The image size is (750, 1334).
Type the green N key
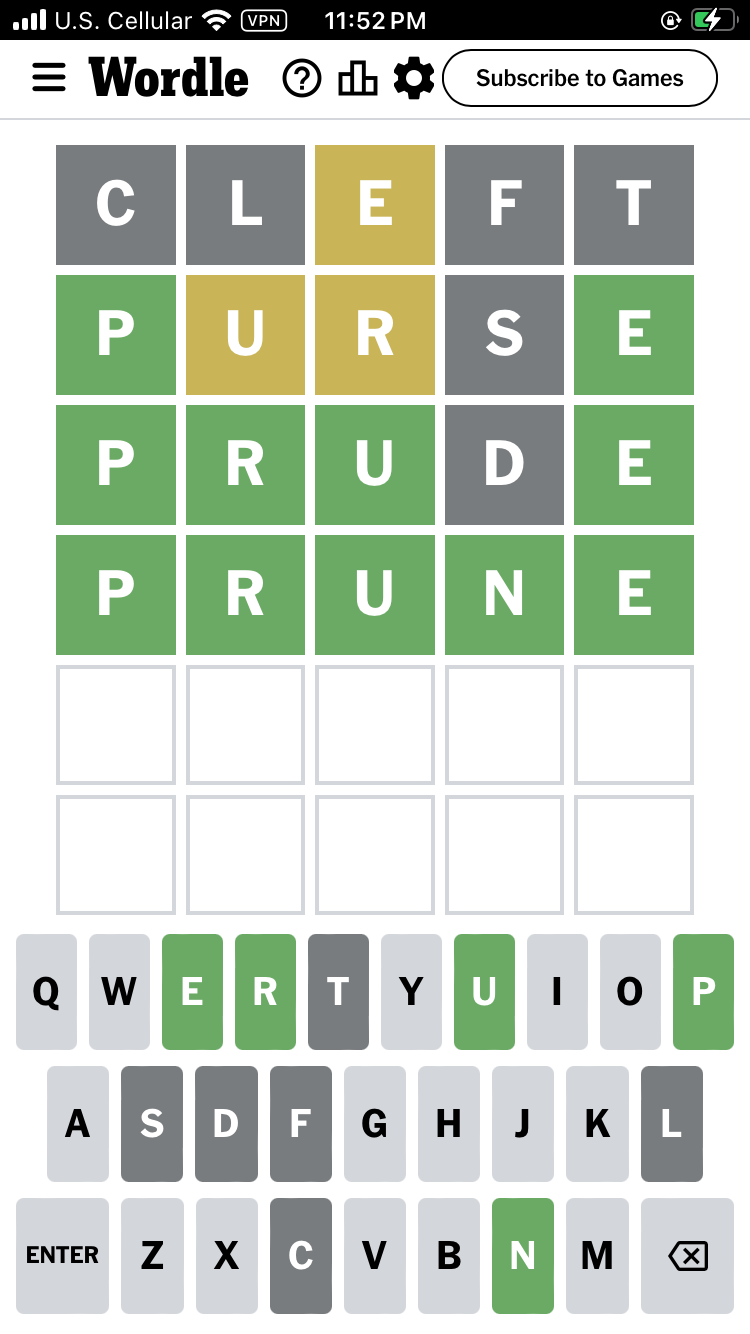click(x=523, y=1256)
